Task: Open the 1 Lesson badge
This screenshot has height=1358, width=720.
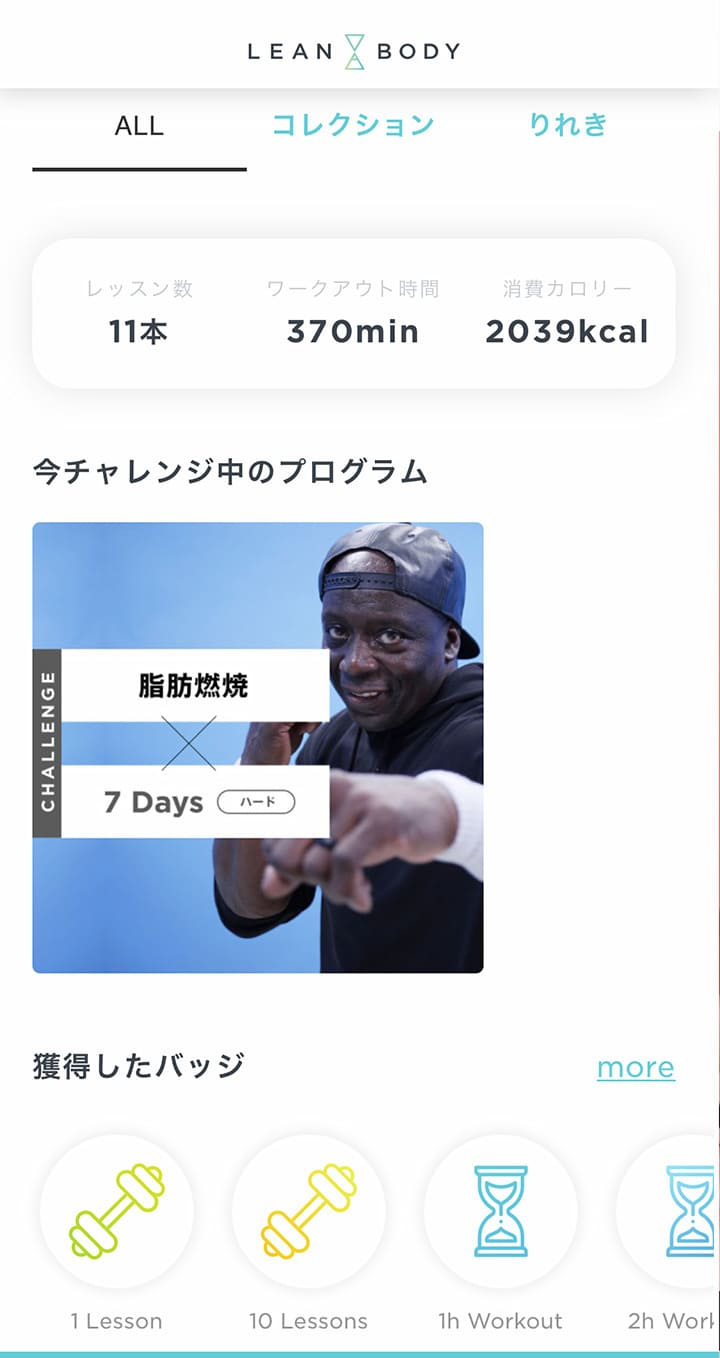Action: tap(117, 1211)
